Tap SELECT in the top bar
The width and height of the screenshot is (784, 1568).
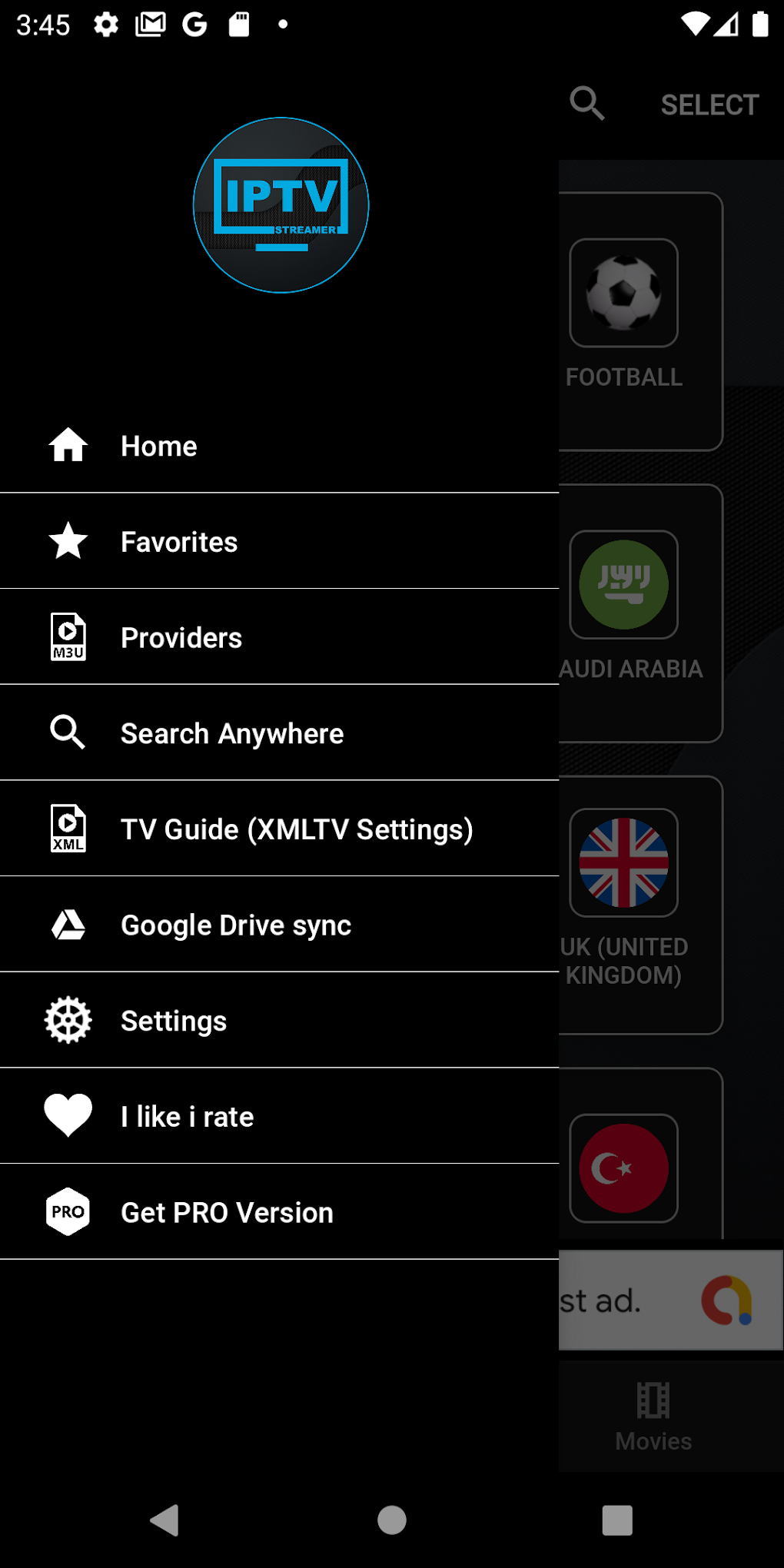pos(709,103)
